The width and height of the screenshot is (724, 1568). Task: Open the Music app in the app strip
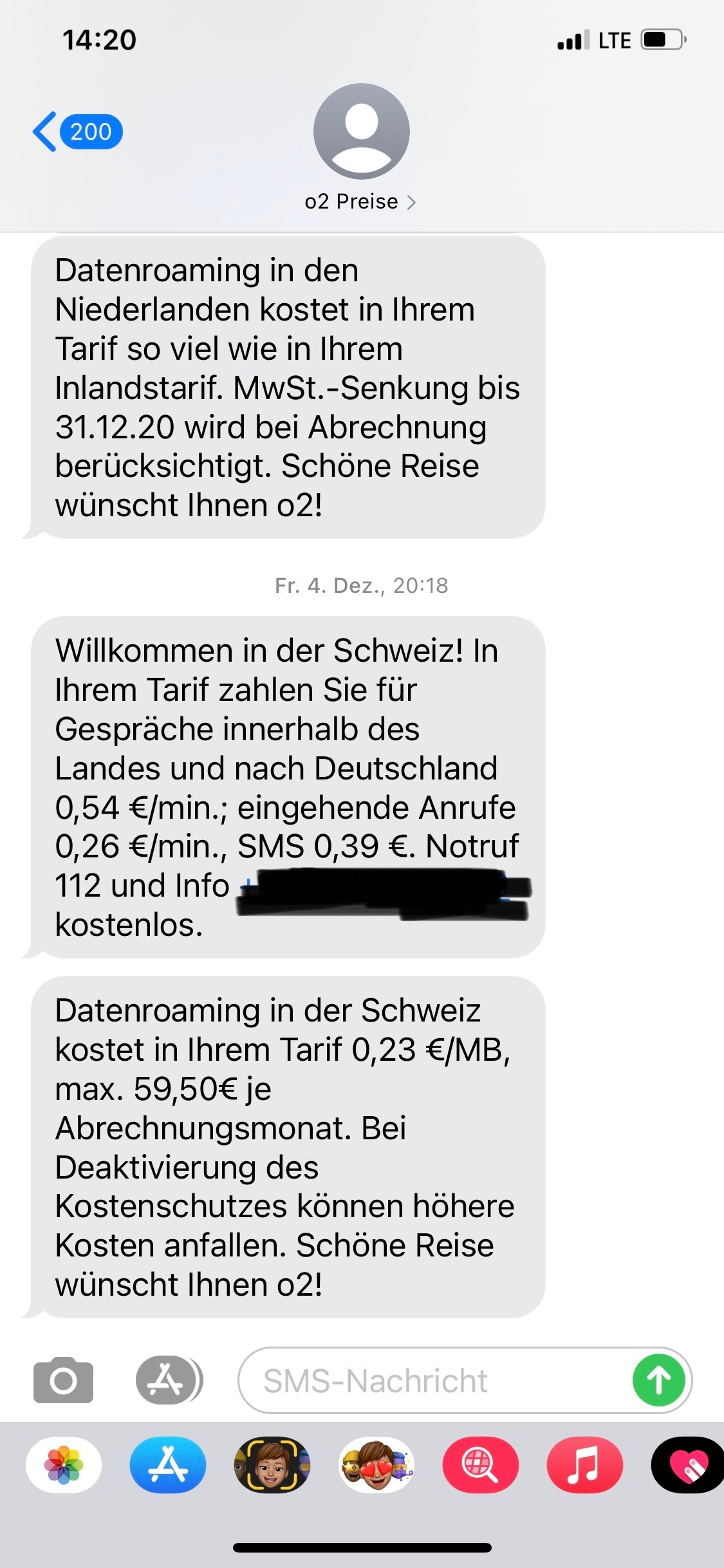tap(584, 1465)
